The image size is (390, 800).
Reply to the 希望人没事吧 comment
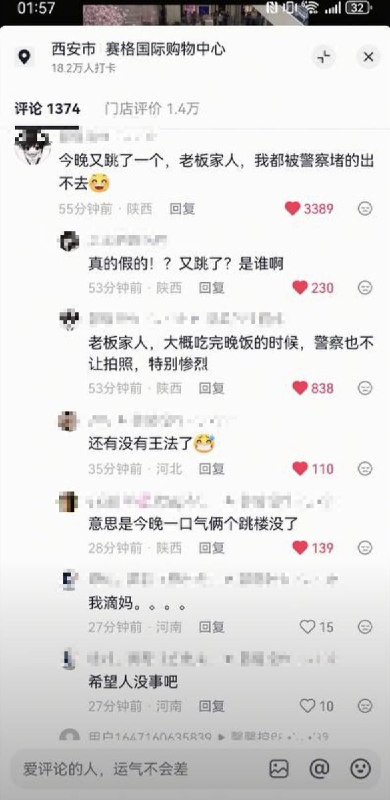point(211,706)
